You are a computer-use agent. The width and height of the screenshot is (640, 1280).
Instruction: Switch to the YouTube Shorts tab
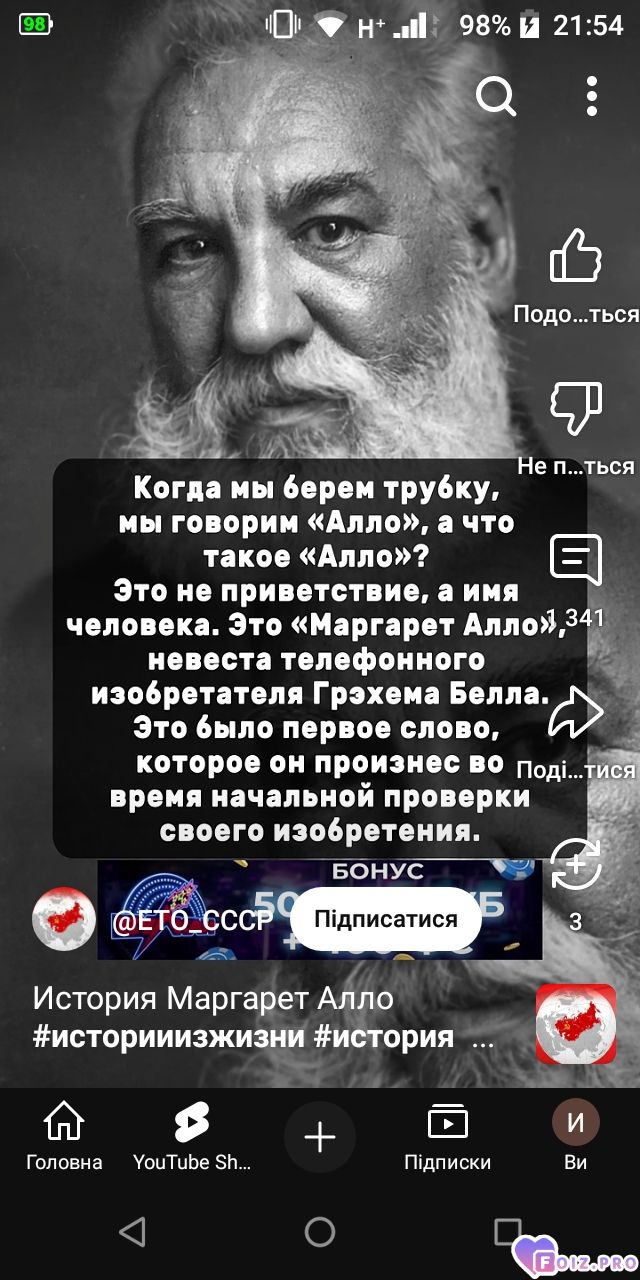(192, 1137)
